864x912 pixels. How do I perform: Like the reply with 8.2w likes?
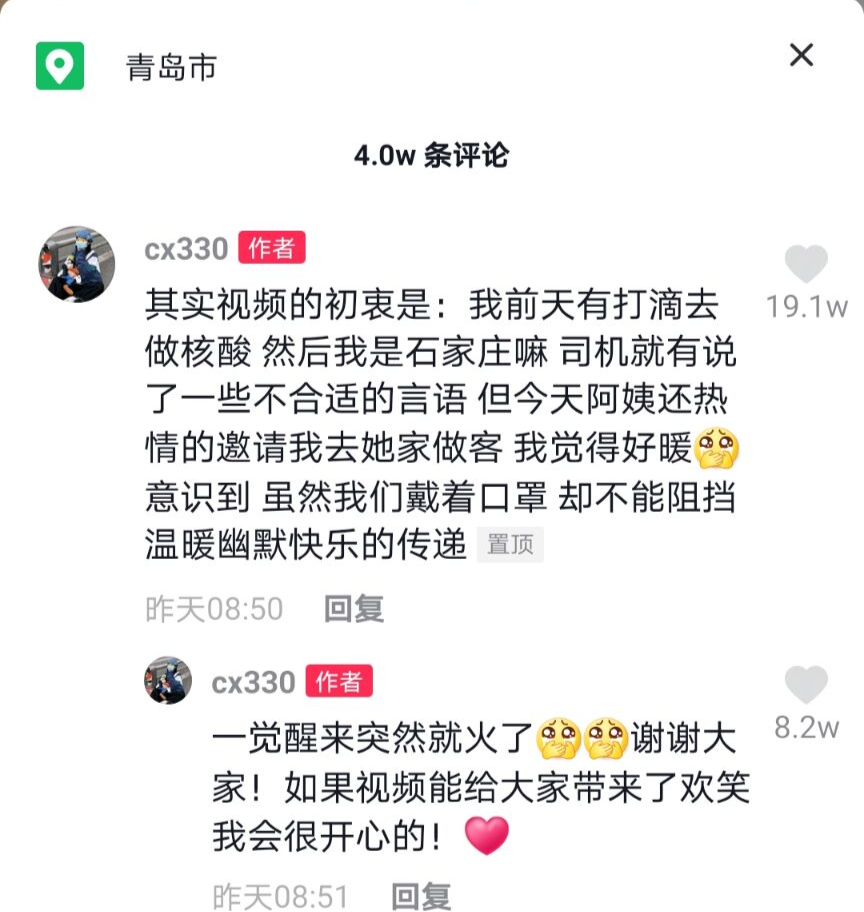[805, 686]
